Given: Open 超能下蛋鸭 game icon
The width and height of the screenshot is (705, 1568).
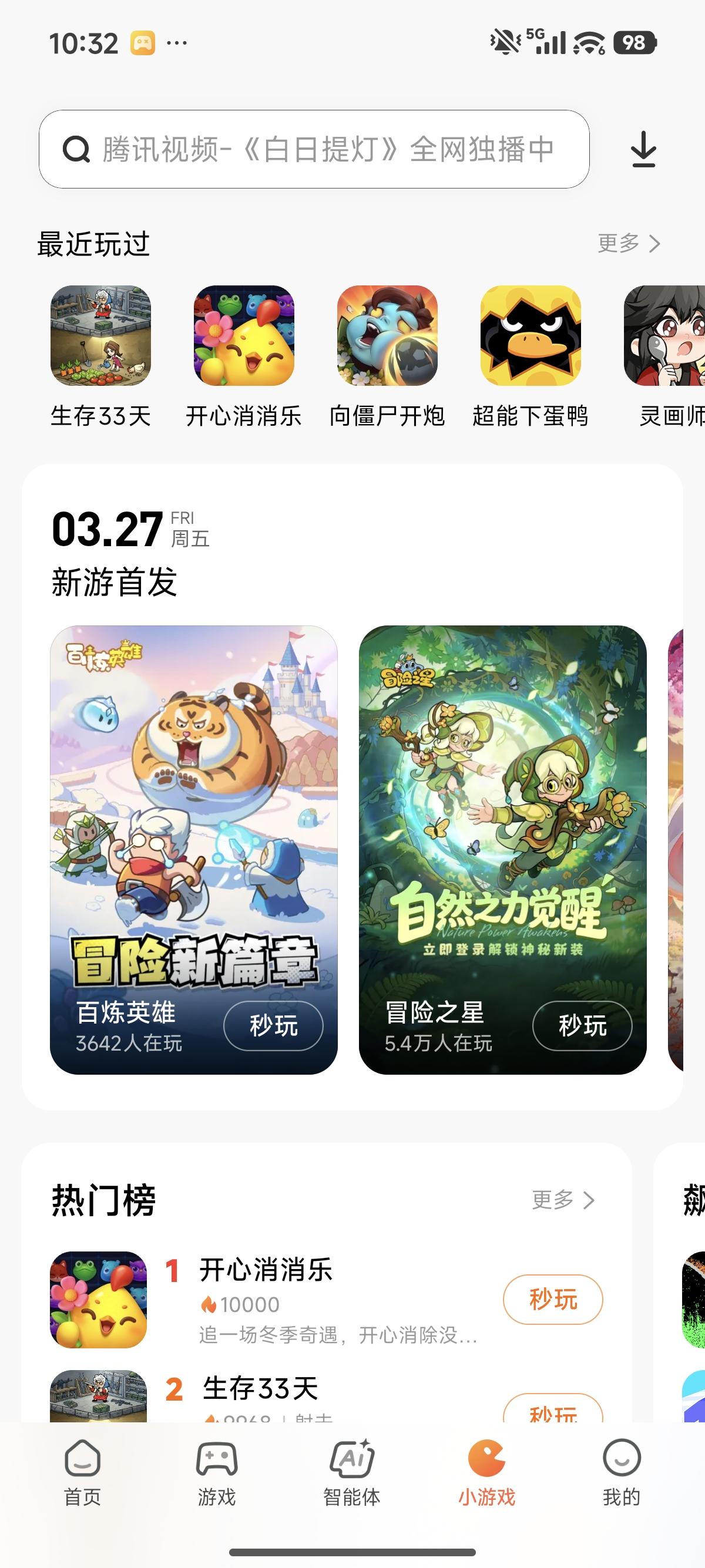Looking at the screenshot, I should pyautogui.click(x=531, y=336).
